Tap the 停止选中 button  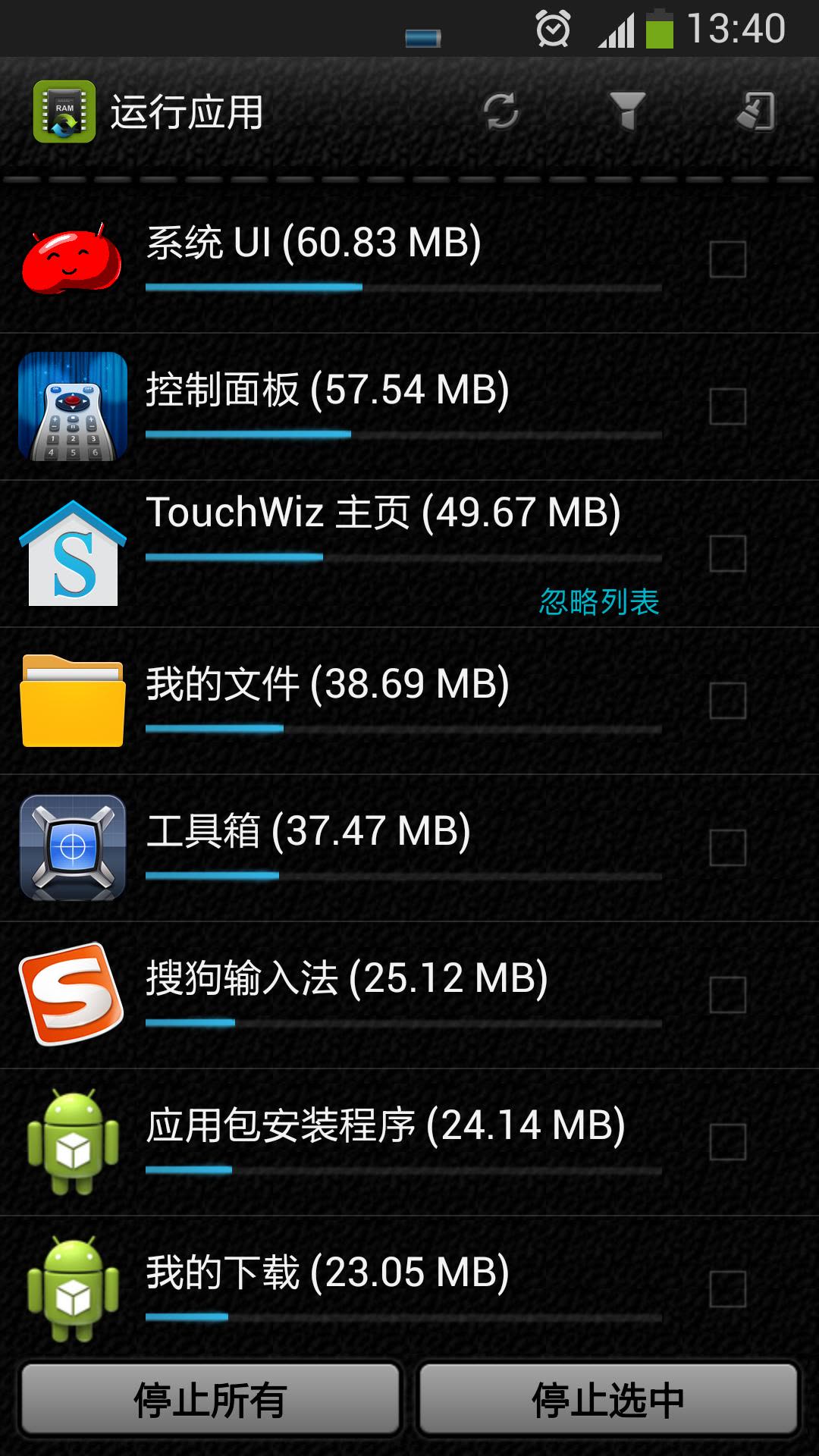[x=609, y=1400]
